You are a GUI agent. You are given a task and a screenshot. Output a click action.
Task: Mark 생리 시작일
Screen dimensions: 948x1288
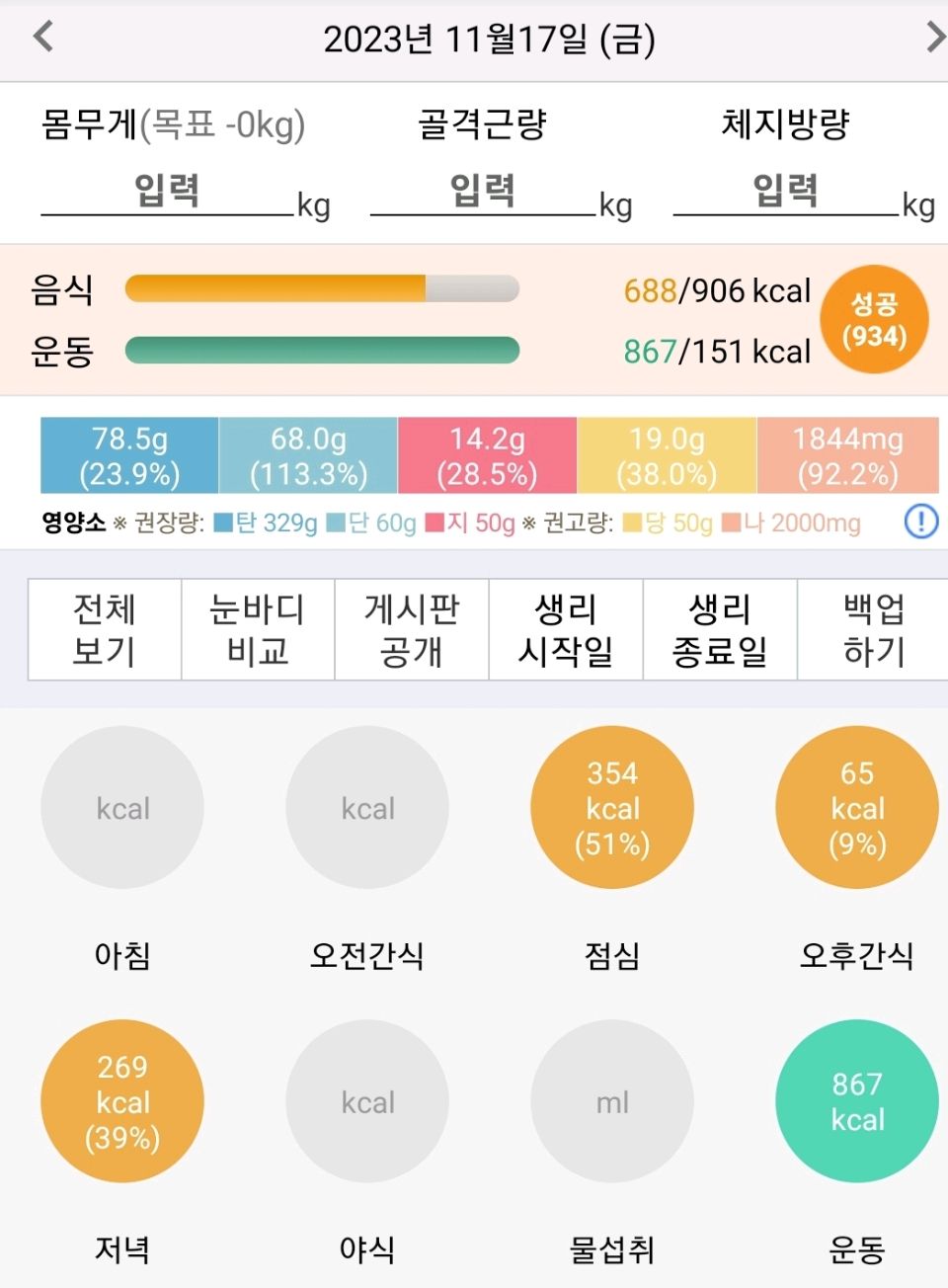click(x=566, y=630)
